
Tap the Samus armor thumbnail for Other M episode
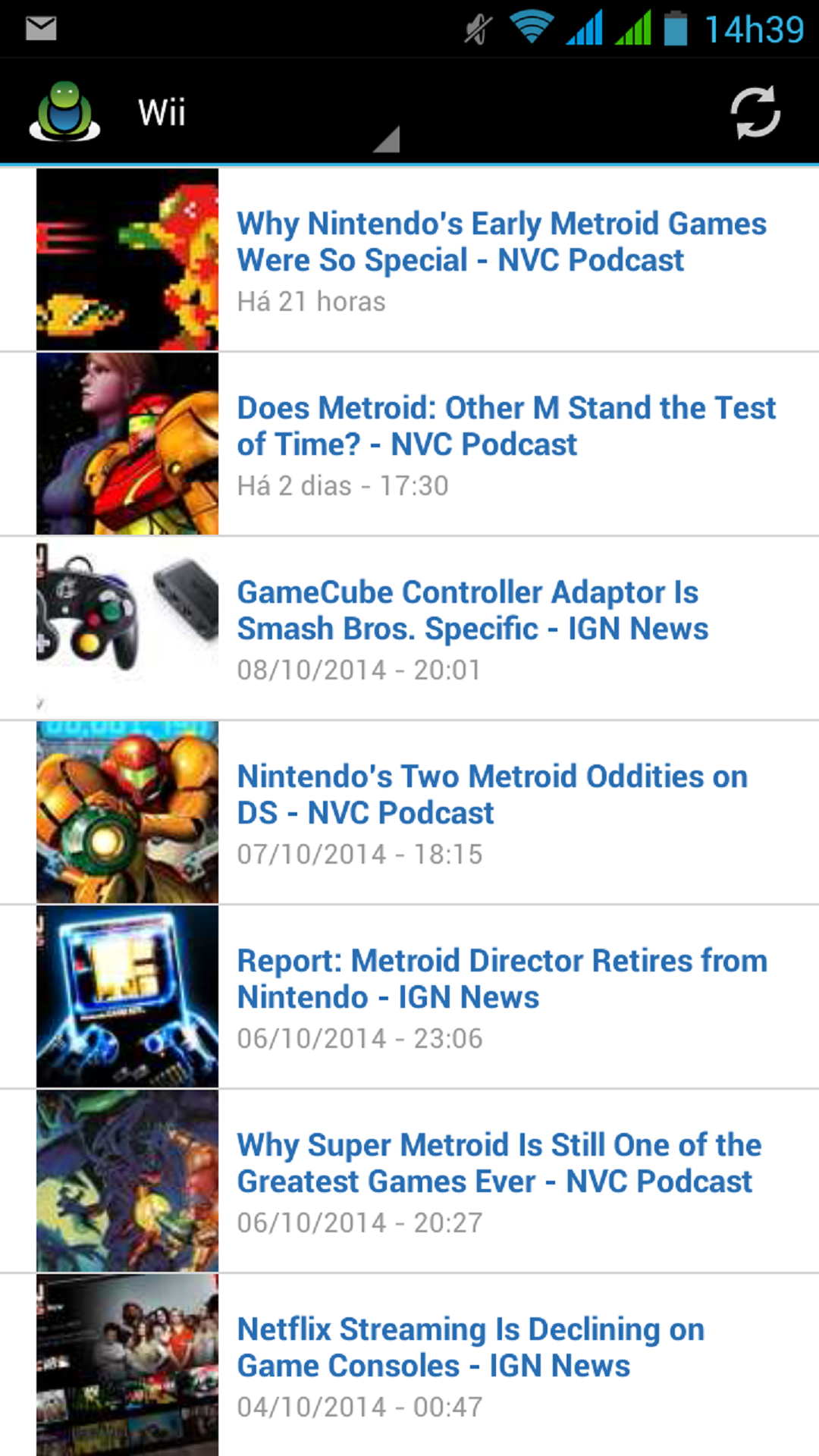127,442
